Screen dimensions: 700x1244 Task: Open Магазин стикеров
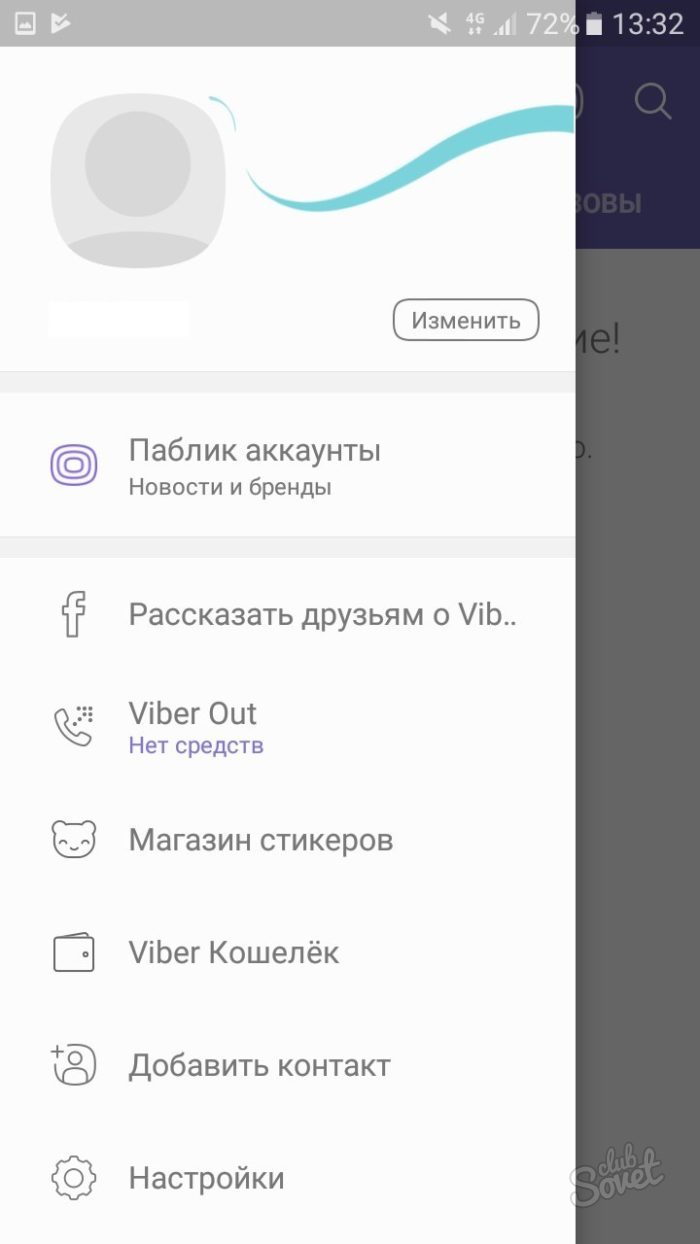pyautogui.click(x=288, y=840)
